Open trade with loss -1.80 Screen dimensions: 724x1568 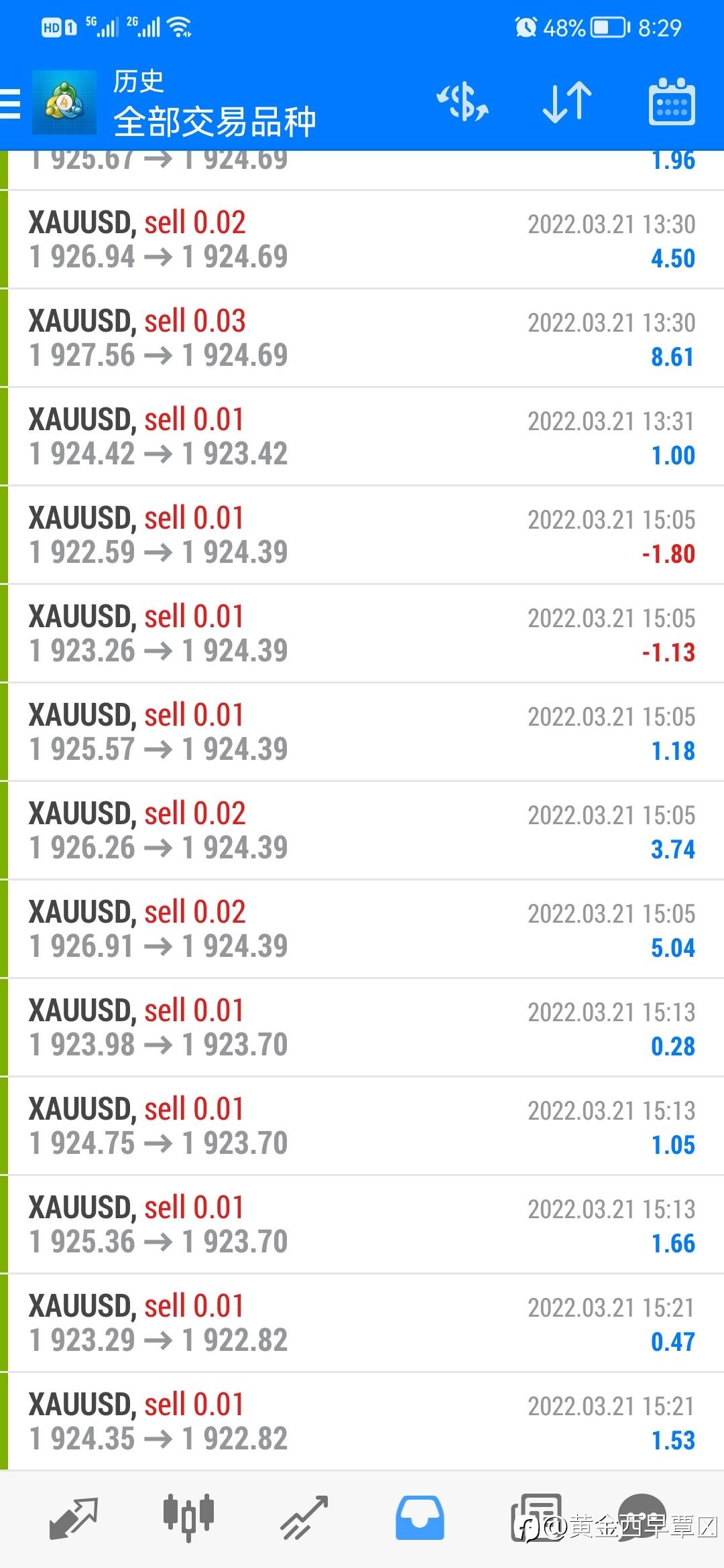(362, 535)
